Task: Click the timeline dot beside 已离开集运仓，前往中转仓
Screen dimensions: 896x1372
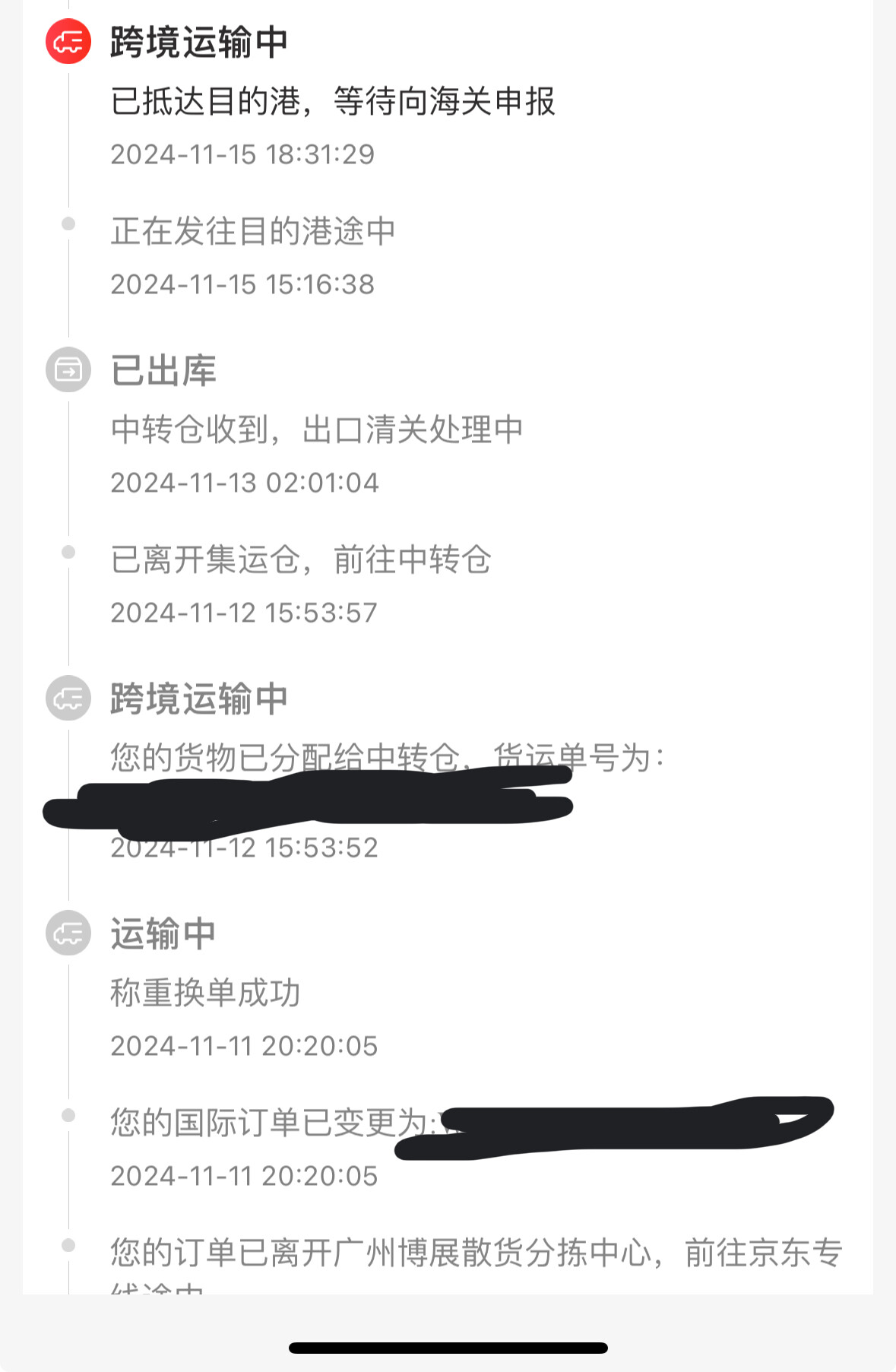Action: point(68,553)
